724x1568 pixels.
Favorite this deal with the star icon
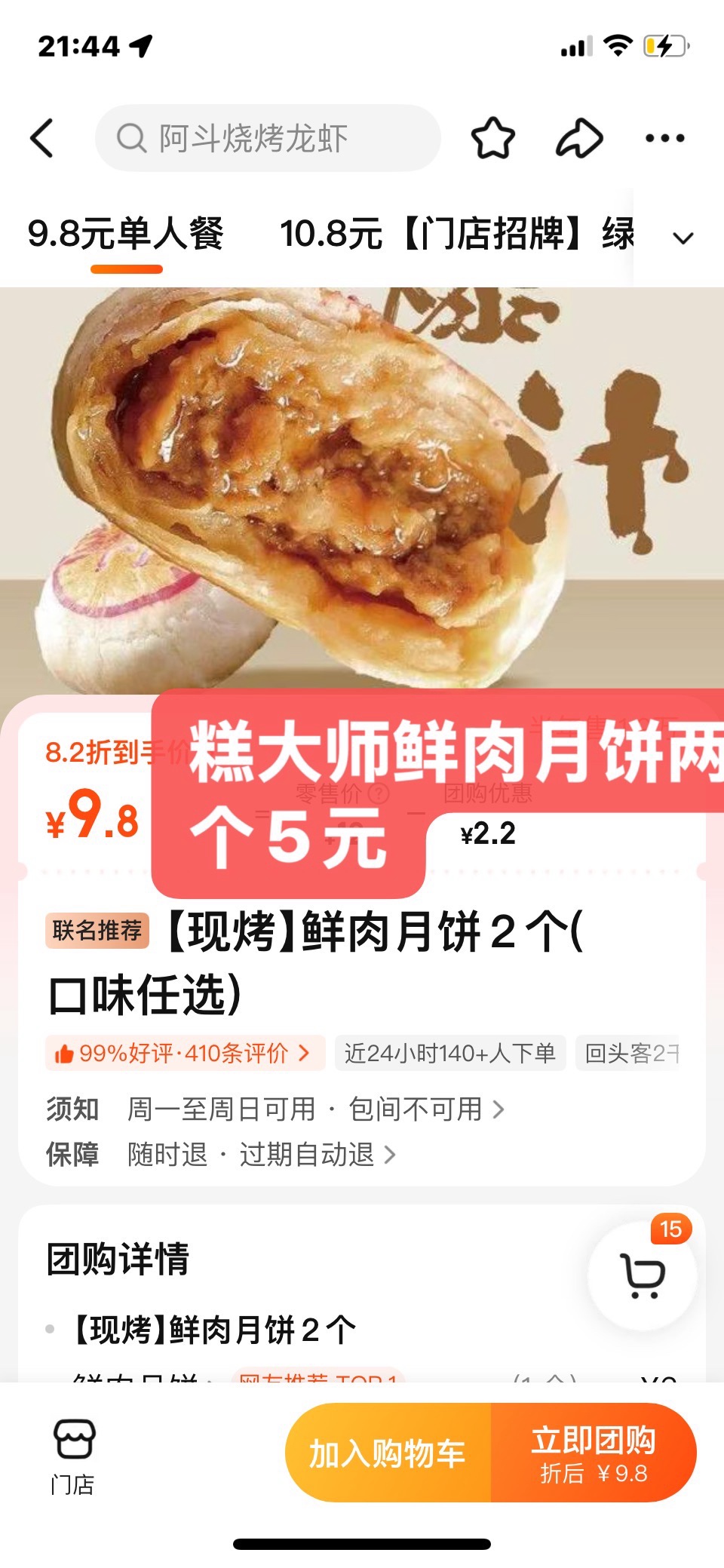[492, 138]
